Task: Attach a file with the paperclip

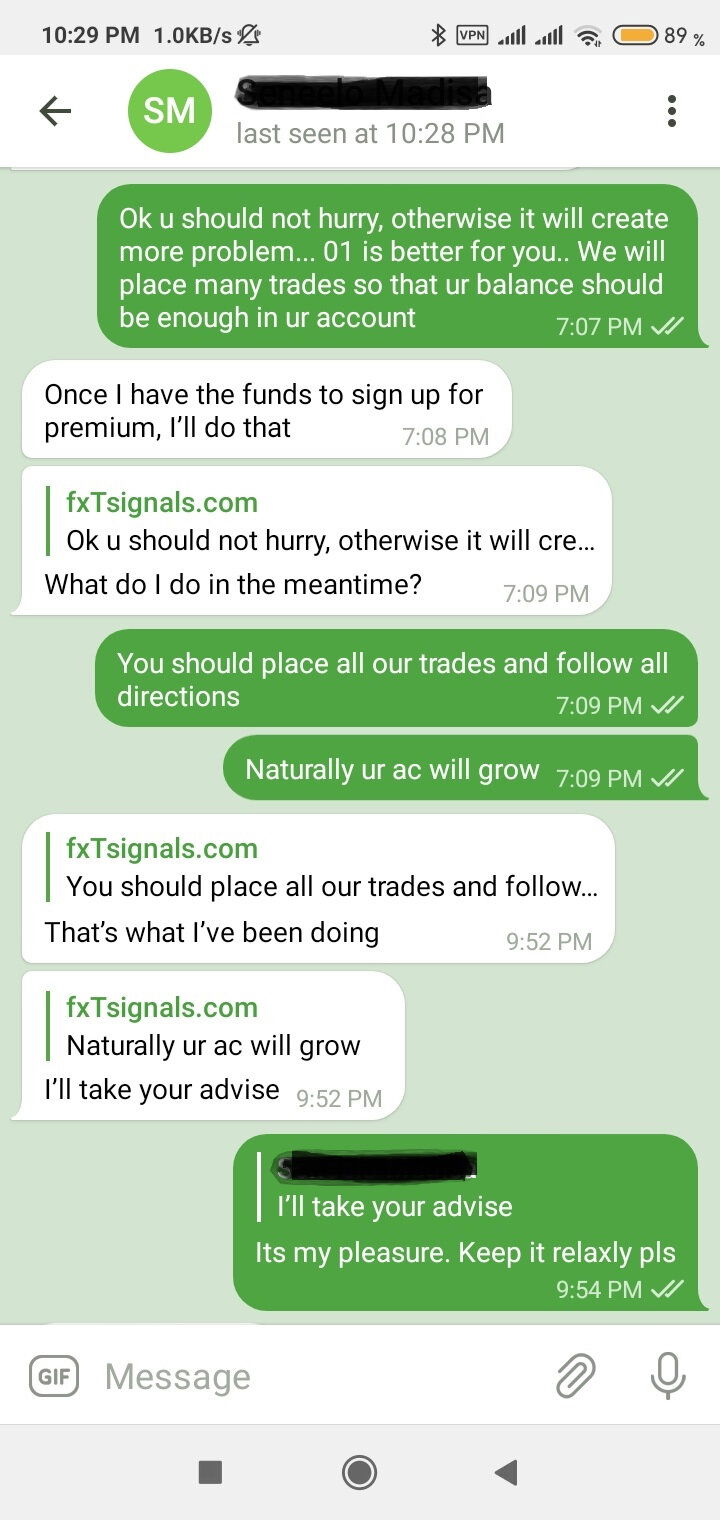Action: pyautogui.click(x=576, y=1376)
